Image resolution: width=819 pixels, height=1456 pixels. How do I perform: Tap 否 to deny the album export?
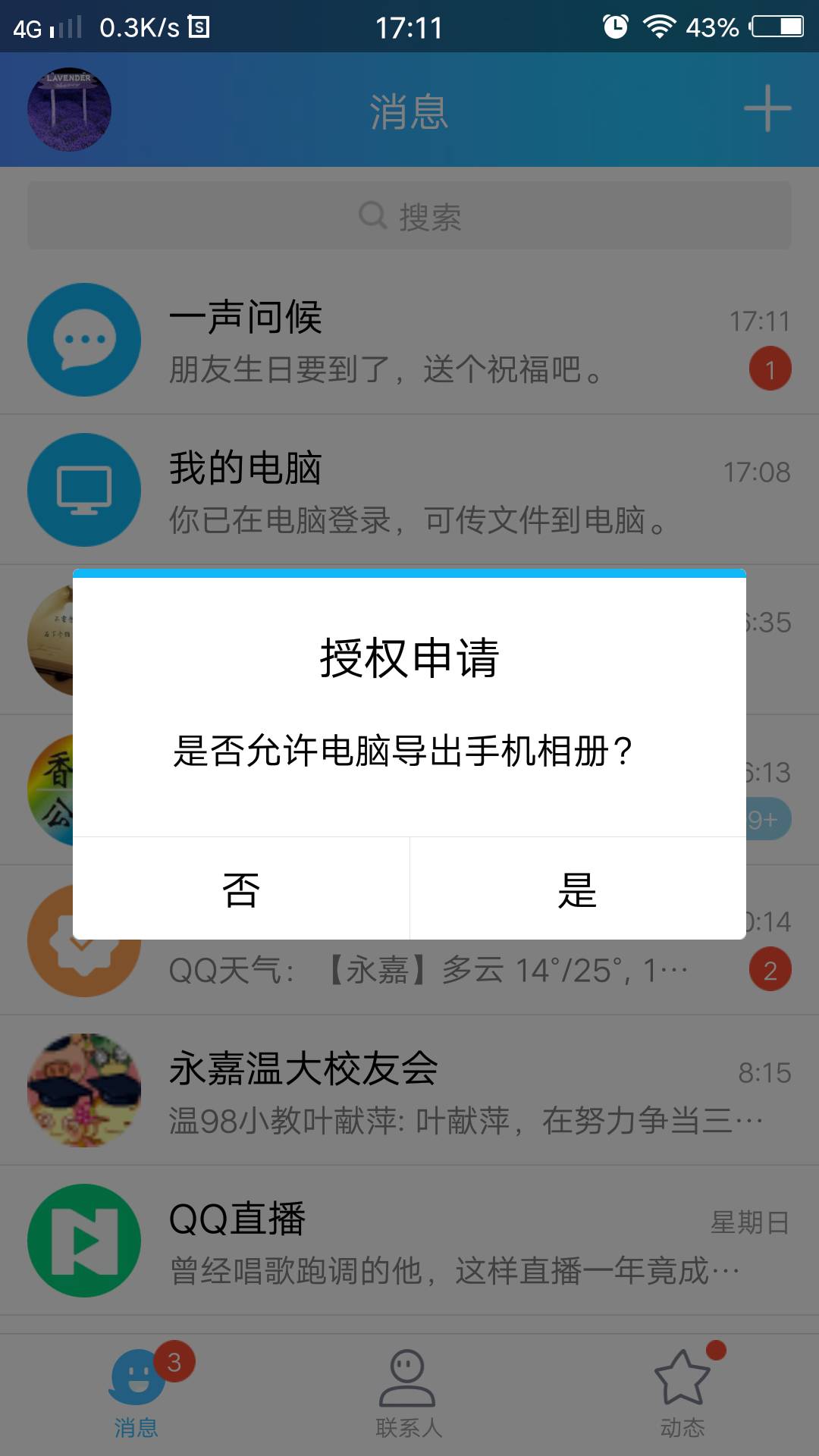tap(241, 889)
